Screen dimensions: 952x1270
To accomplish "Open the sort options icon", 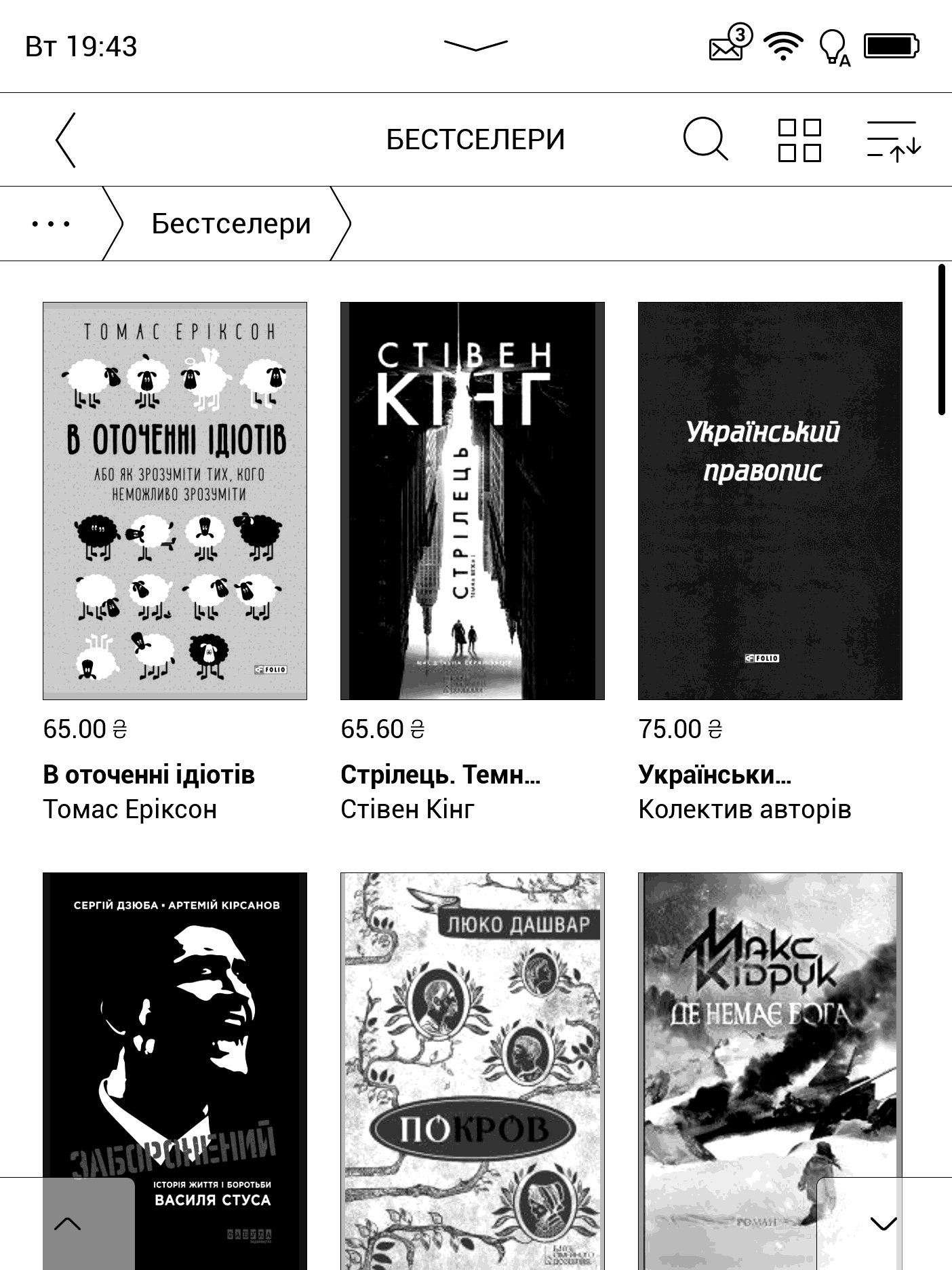I will click(893, 141).
